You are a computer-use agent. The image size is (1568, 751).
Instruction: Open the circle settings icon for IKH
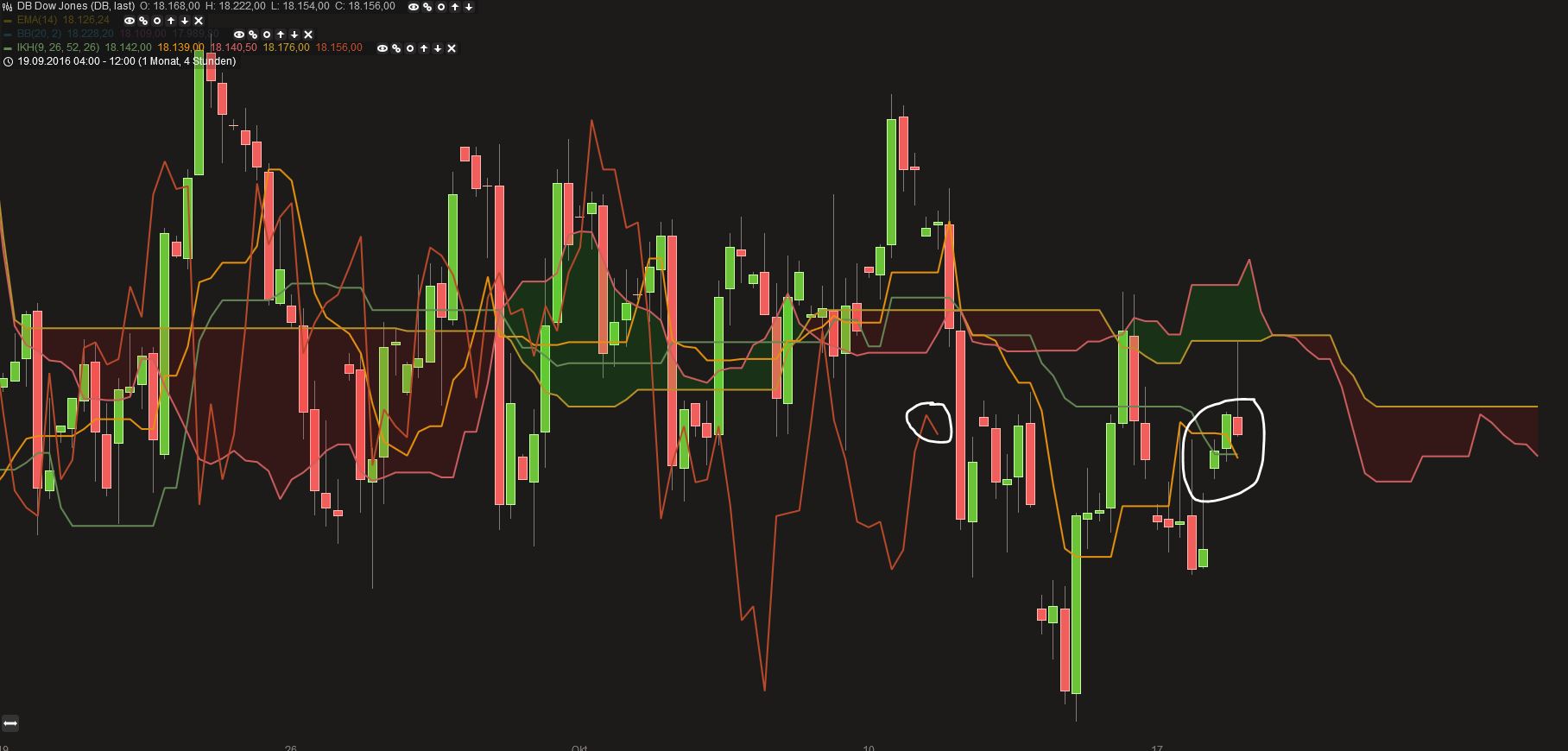410,48
